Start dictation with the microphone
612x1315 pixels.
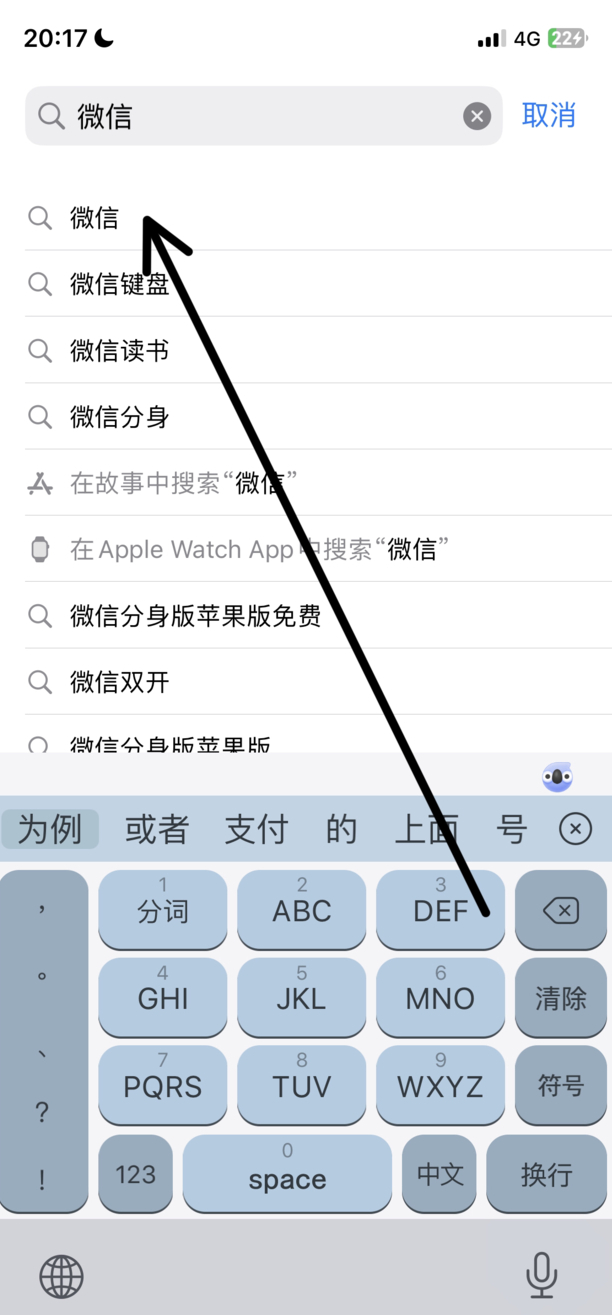point(541,1275)
